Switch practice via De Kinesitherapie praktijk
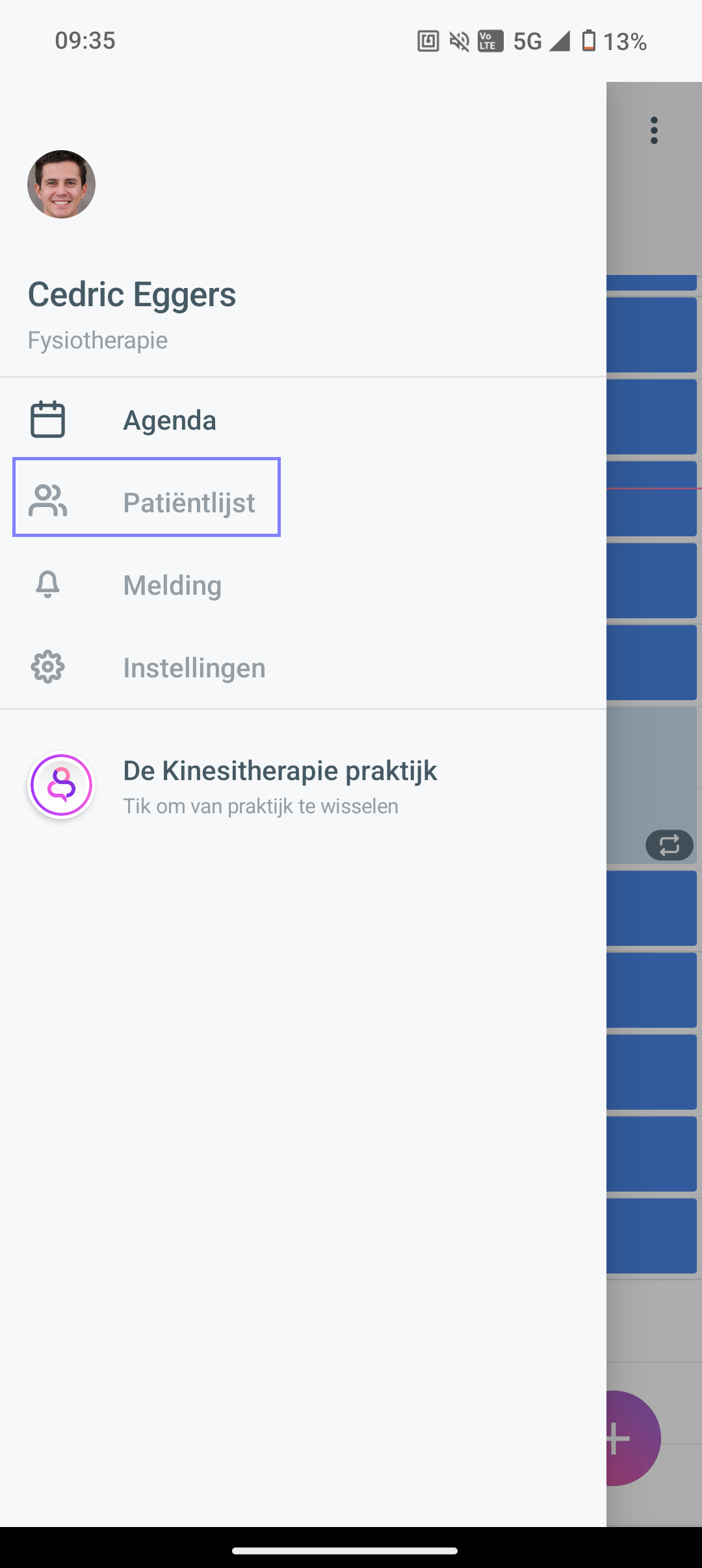702x1568 pixels. pyautogui.click(x=303, y=785)
